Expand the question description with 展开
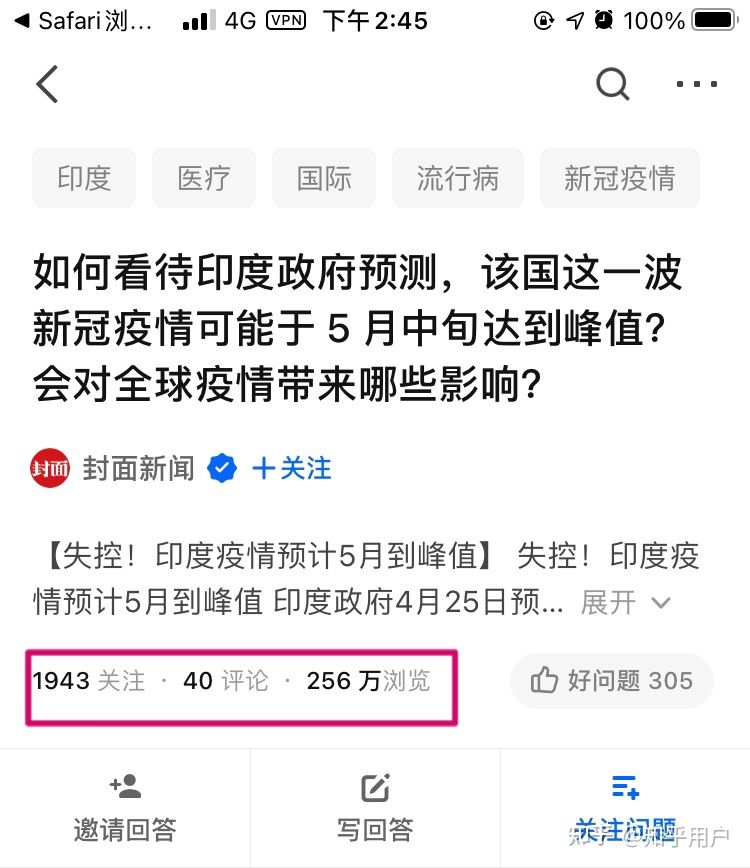This screenshot has width=750, height=868. point(624,602)
